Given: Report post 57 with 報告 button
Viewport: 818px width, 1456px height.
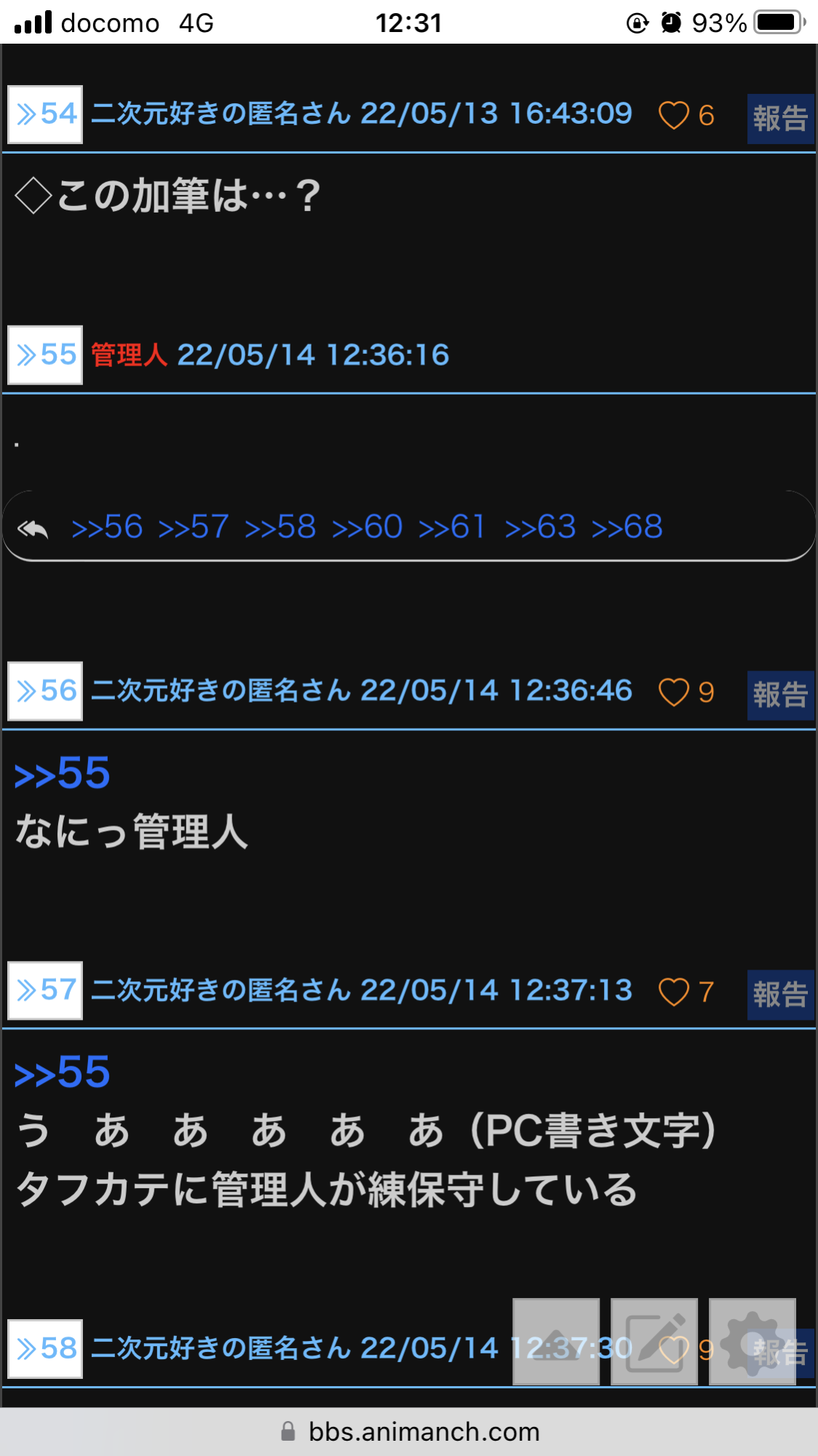Looking at the screenshot, I should 780,994.
